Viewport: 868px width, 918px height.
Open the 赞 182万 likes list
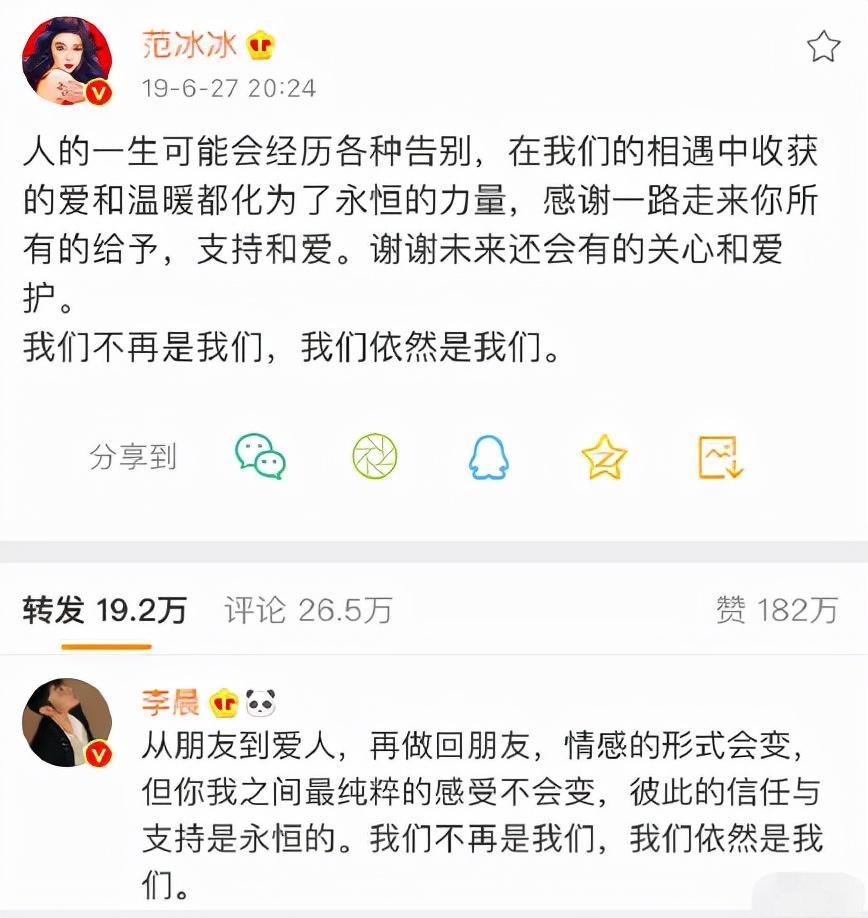pyautogui.click(x=776, y=610)
